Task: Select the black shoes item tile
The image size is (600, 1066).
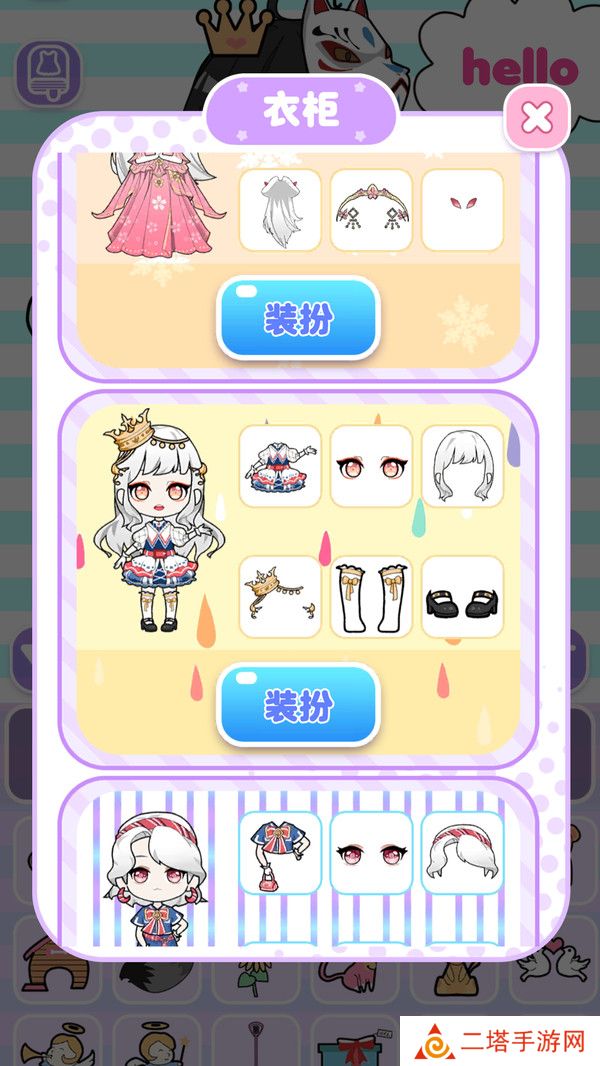Action: [x=462, y=597]
